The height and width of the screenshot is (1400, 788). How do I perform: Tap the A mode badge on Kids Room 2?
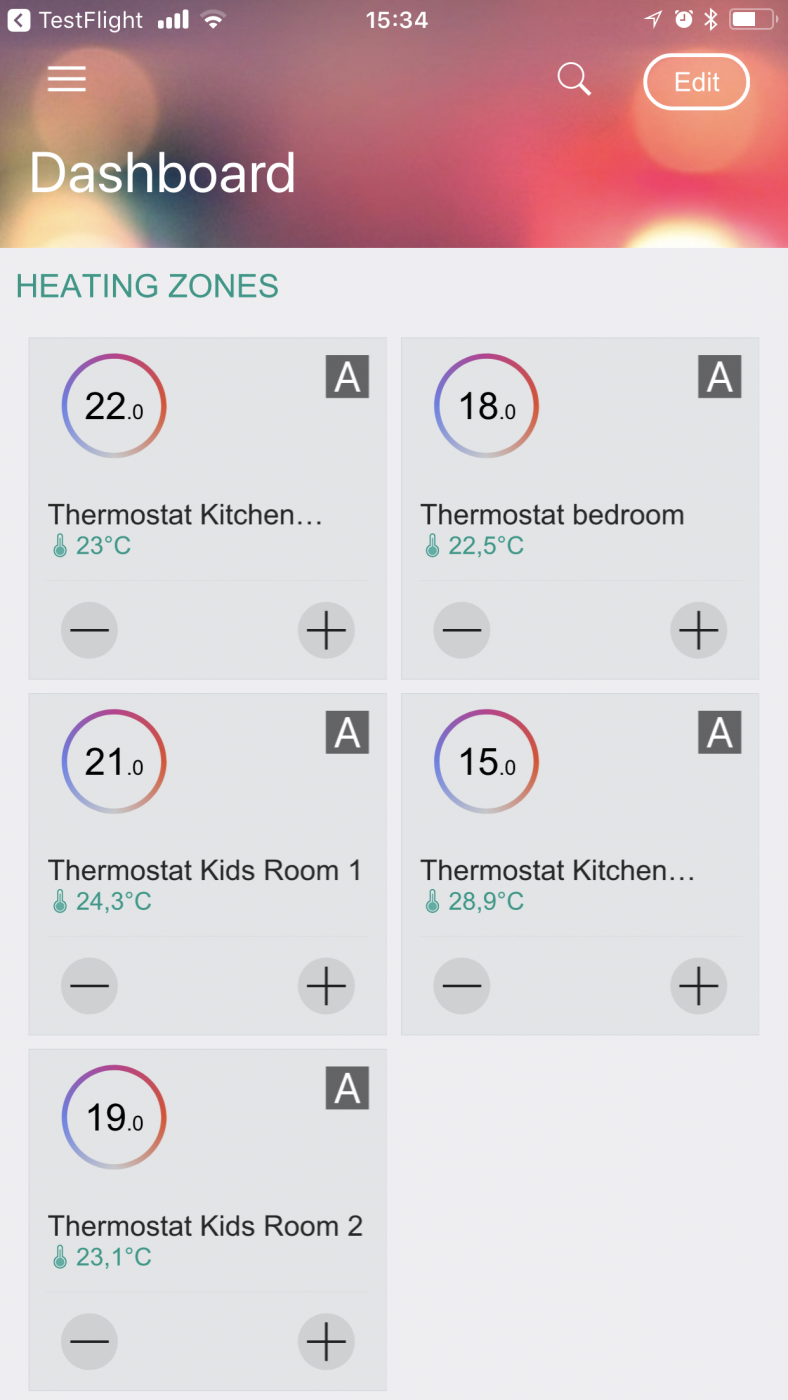point(347,1088)
